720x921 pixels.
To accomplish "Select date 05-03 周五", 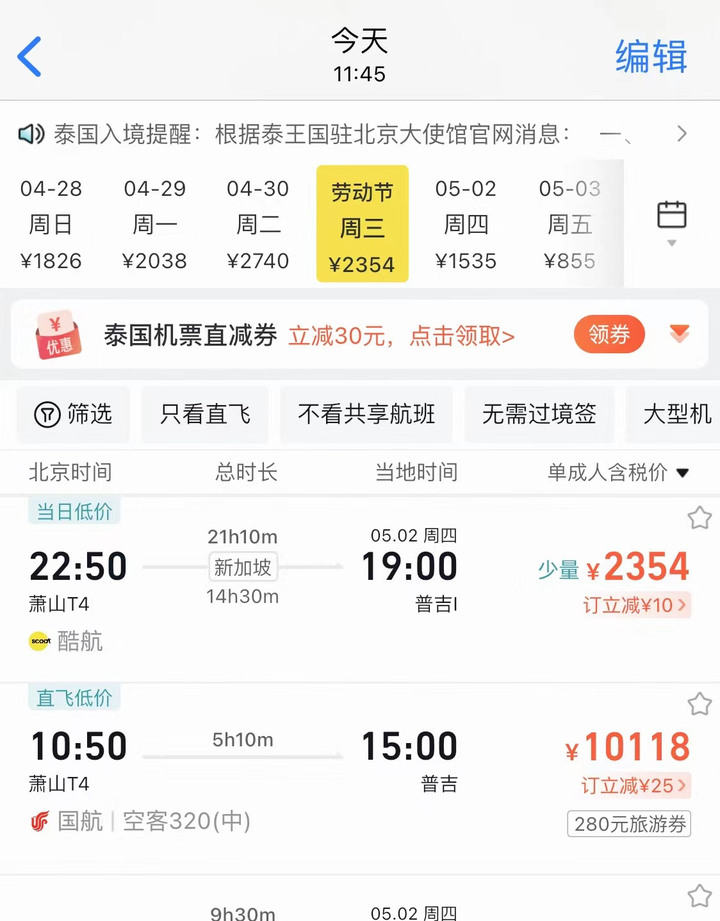I will coord(570,224).
